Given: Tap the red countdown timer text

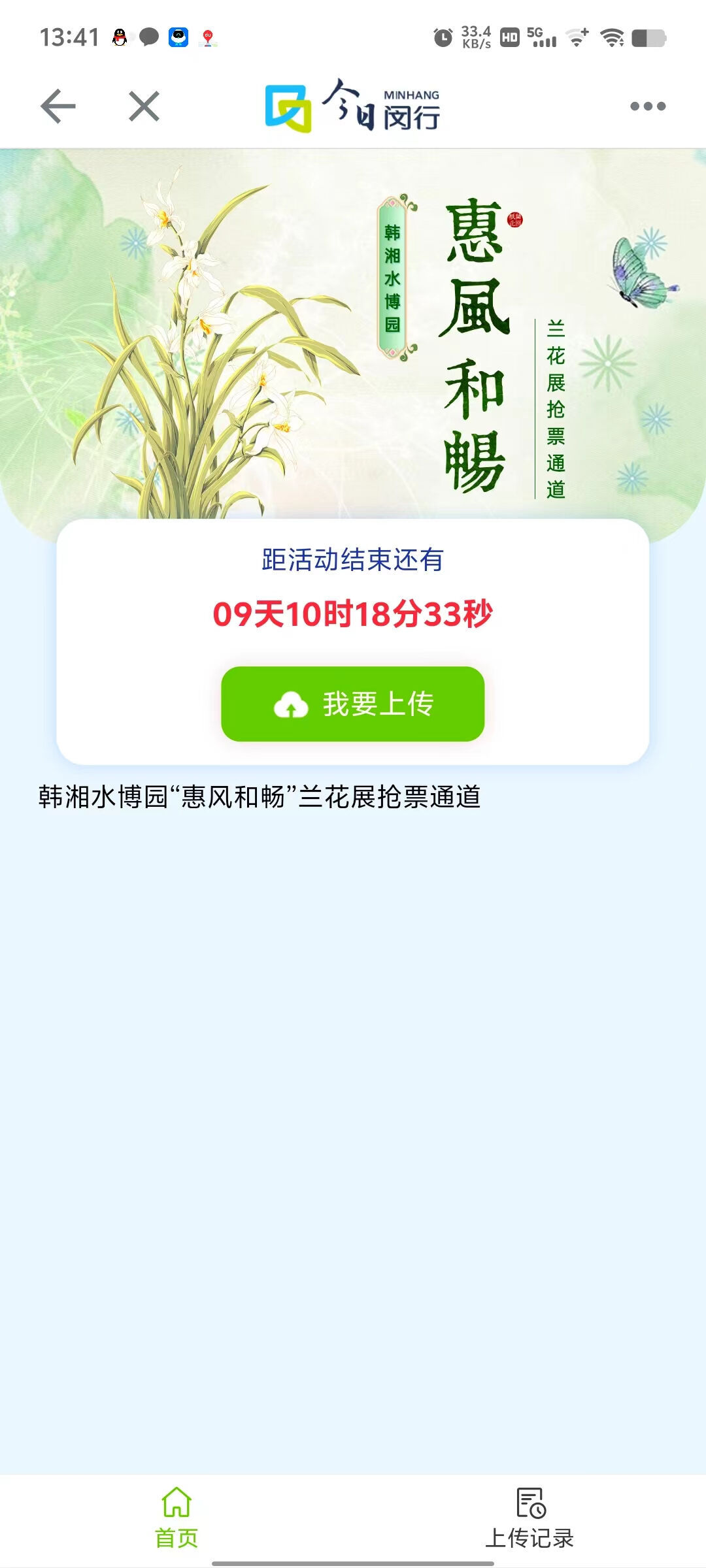Looking at the screenshot, I should [x=353, y=614].
